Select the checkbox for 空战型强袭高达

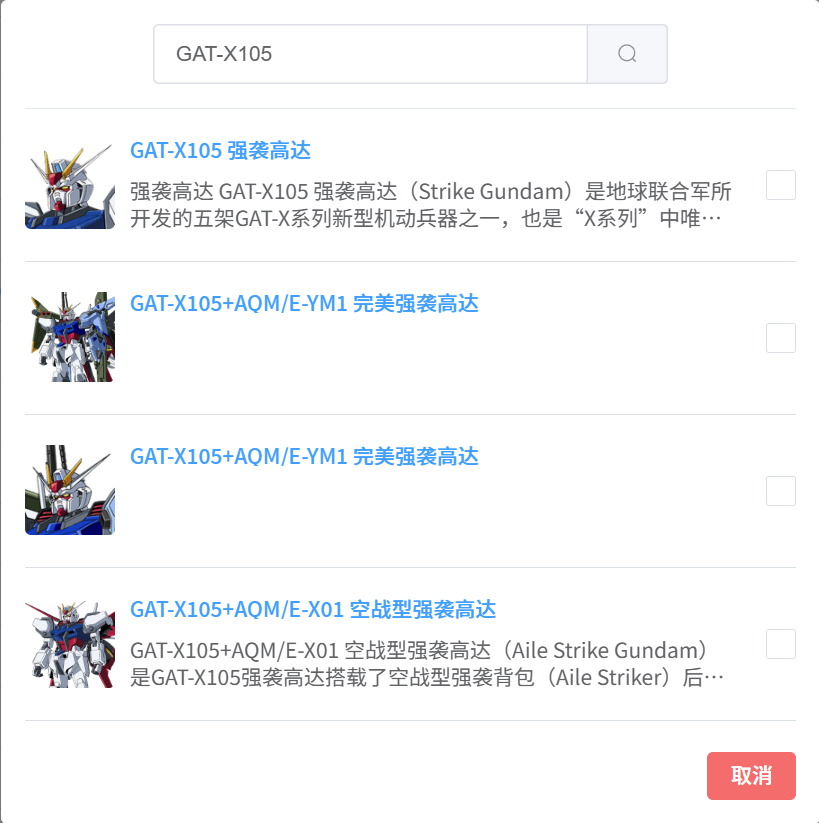point(780,644)
